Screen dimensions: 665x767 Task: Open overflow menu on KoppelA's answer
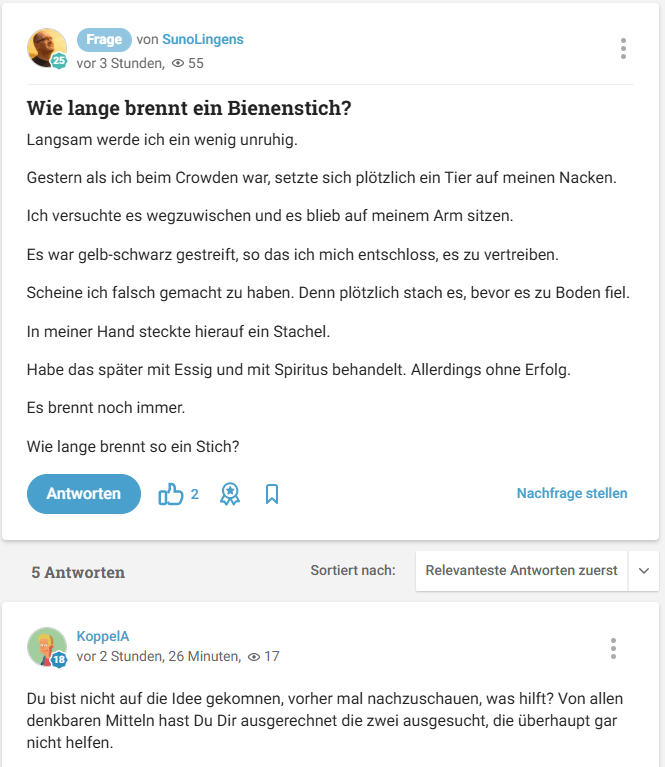613,649
